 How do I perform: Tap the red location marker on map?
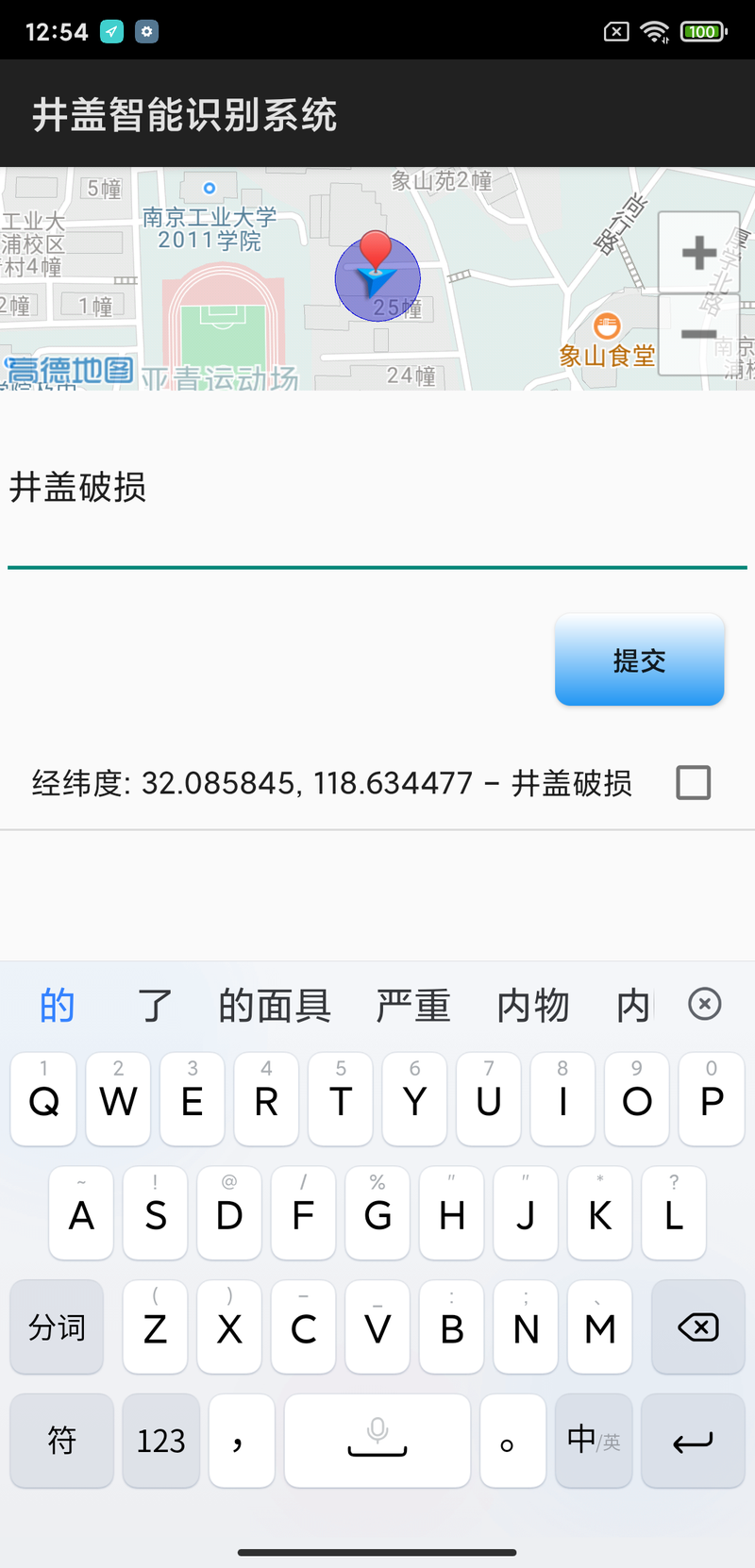377,254
